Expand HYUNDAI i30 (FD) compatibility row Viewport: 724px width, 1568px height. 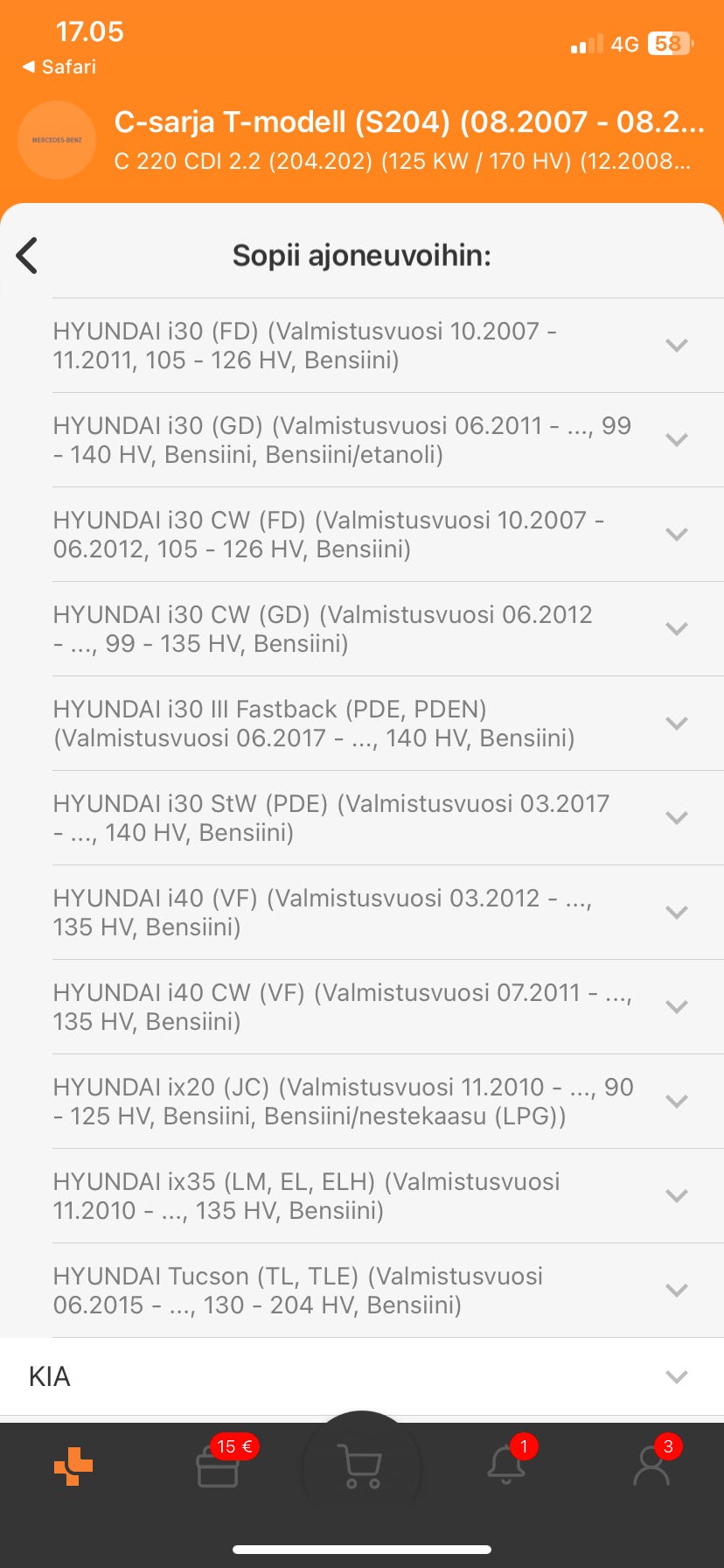tap(676, 346)
